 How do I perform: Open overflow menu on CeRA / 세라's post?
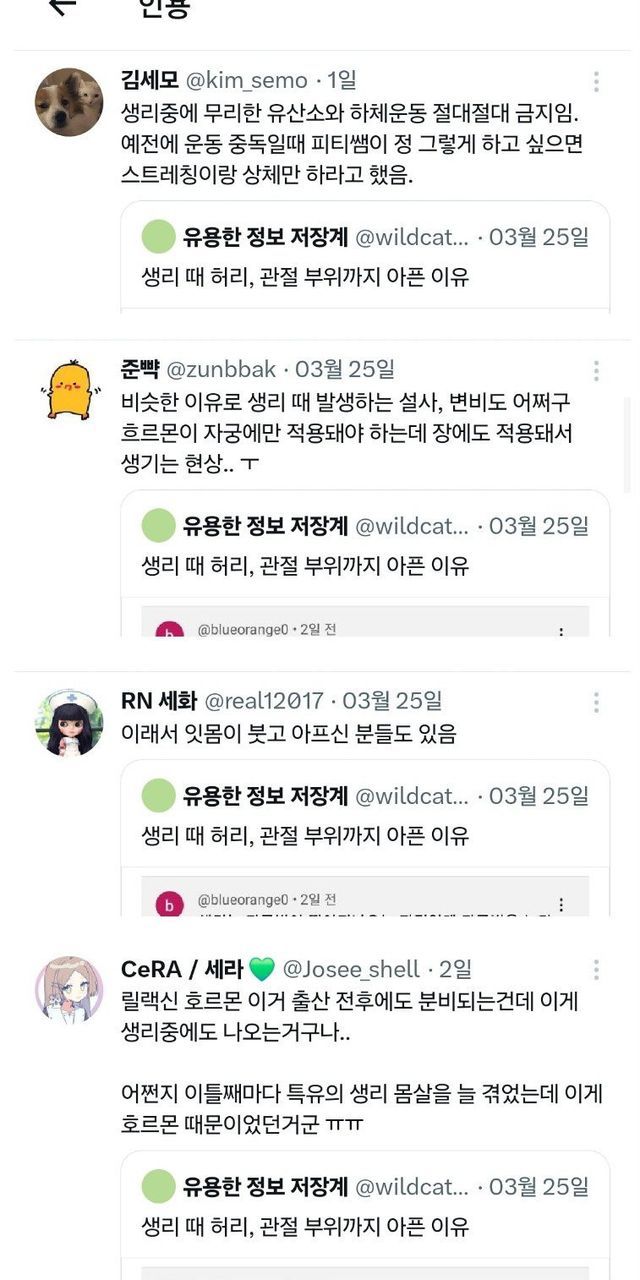[x=596, y=970]
